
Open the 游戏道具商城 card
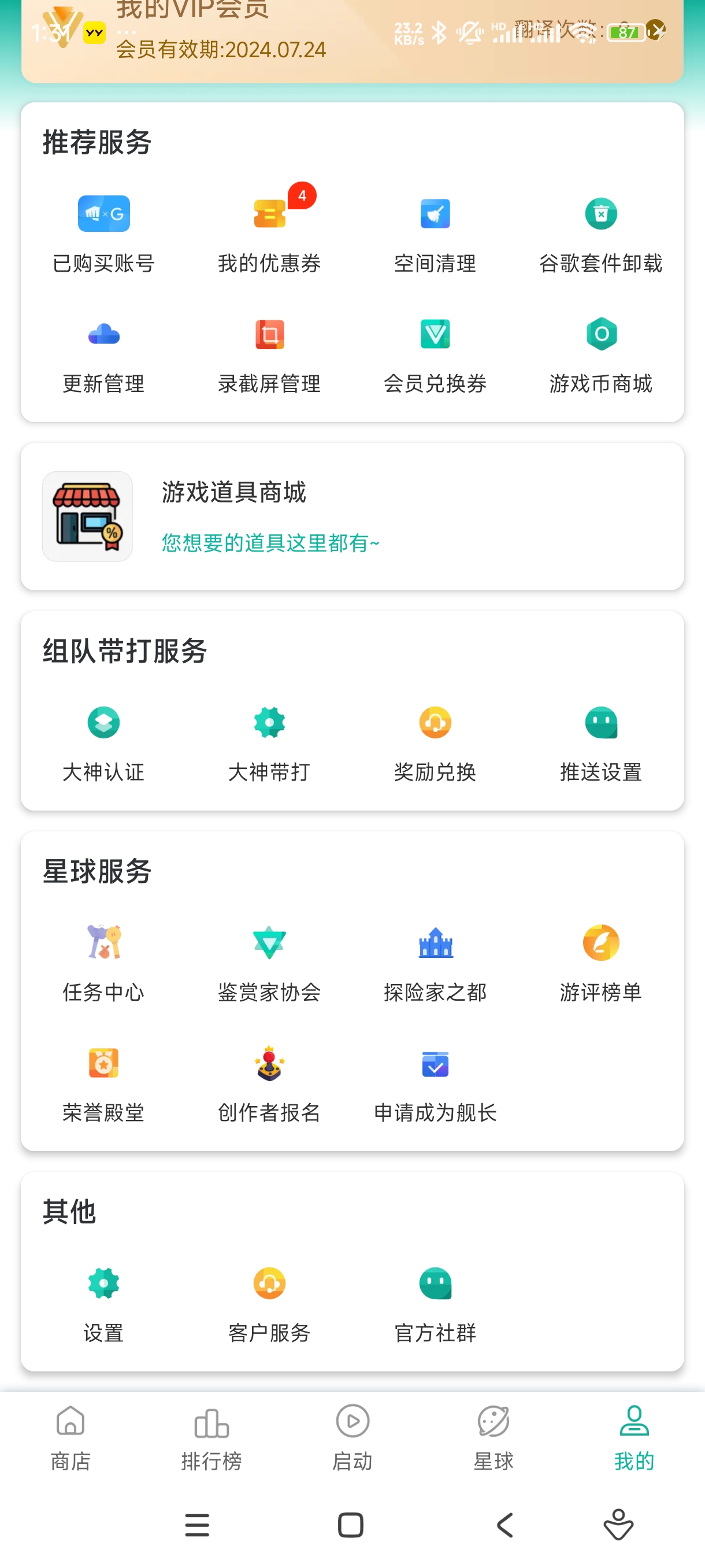352,516
